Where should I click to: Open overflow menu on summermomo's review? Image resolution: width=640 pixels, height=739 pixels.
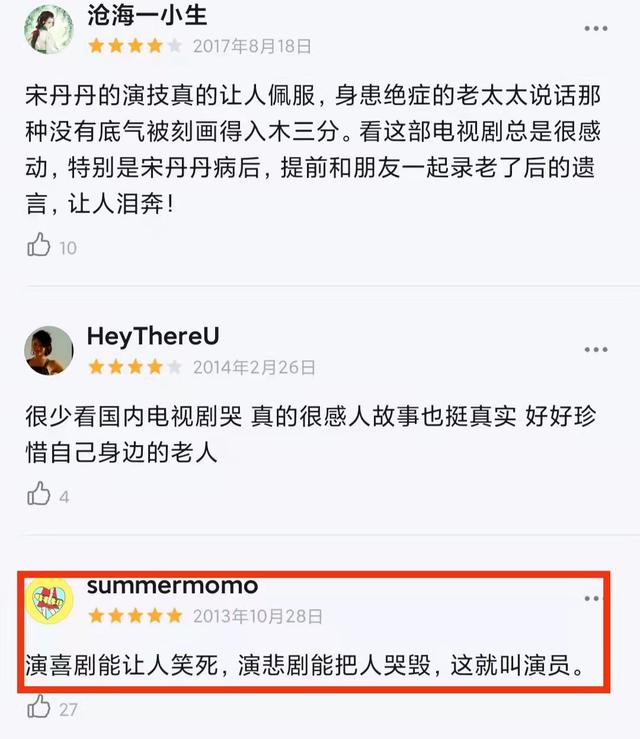pyautogui.click(x=594, y=598)
